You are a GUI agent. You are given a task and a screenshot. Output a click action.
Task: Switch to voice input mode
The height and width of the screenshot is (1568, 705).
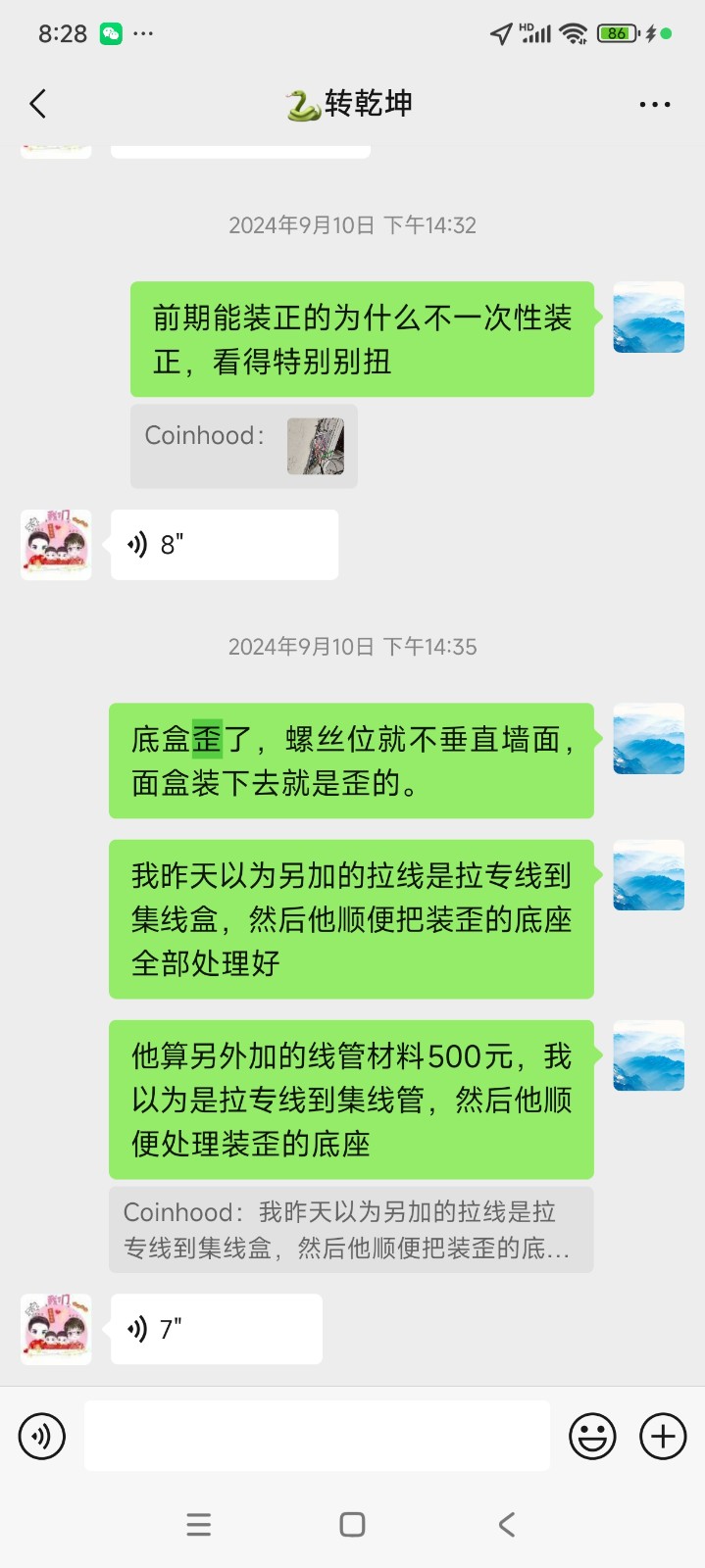pyautogui.click(x=42, y=1437)
